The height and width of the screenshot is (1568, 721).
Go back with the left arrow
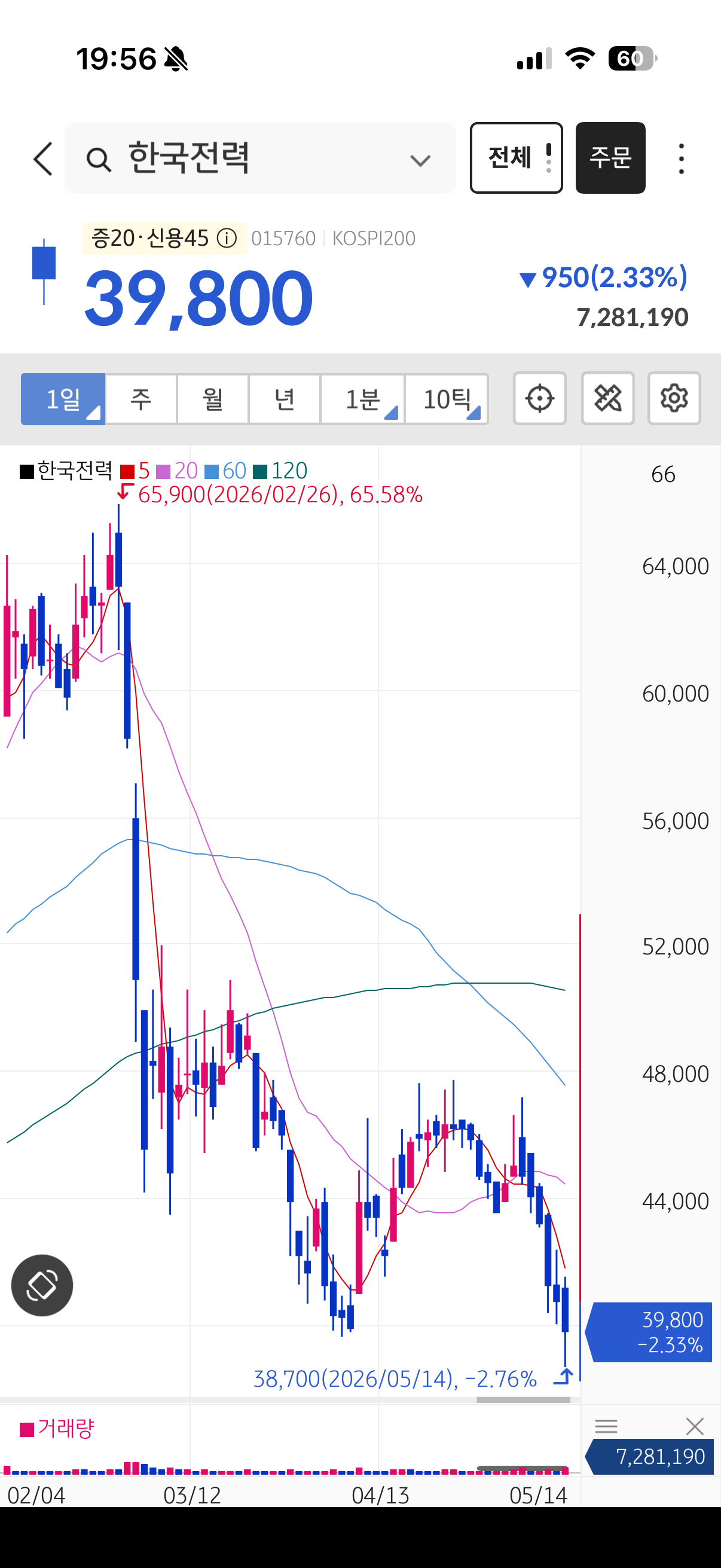click(42, 159)
